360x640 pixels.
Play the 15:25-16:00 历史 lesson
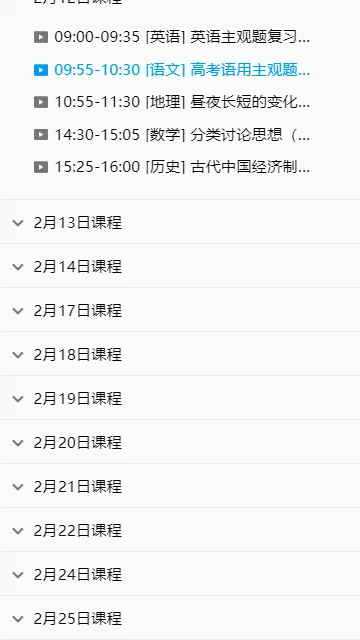pyautogui.click(x=172, y=167)
